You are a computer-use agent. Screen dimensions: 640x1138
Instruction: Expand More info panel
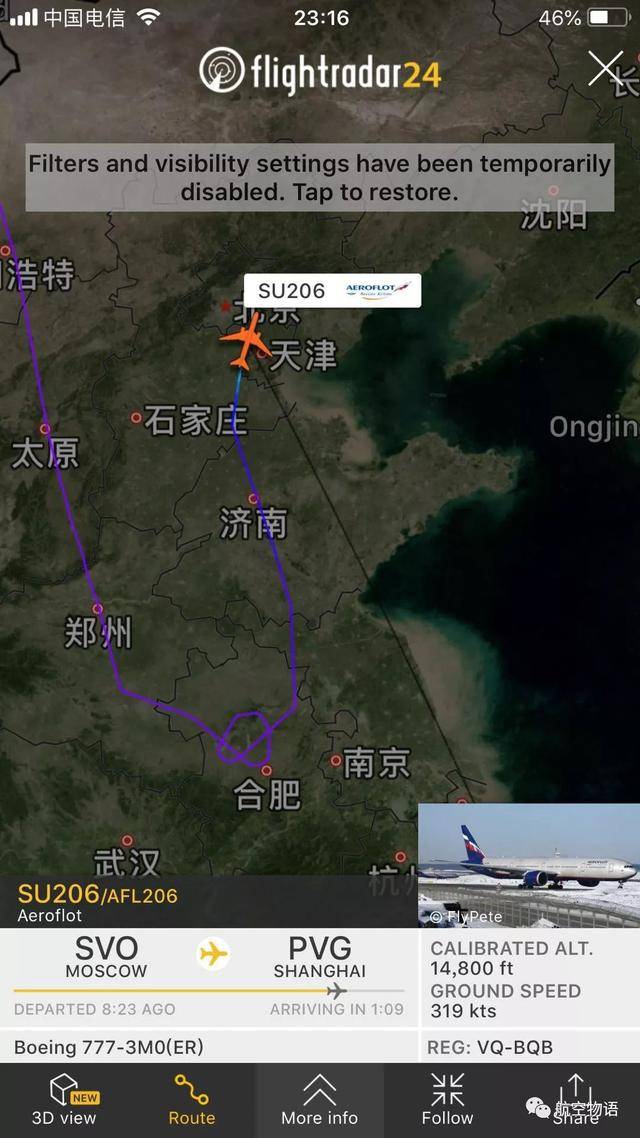click(319, 1099)
